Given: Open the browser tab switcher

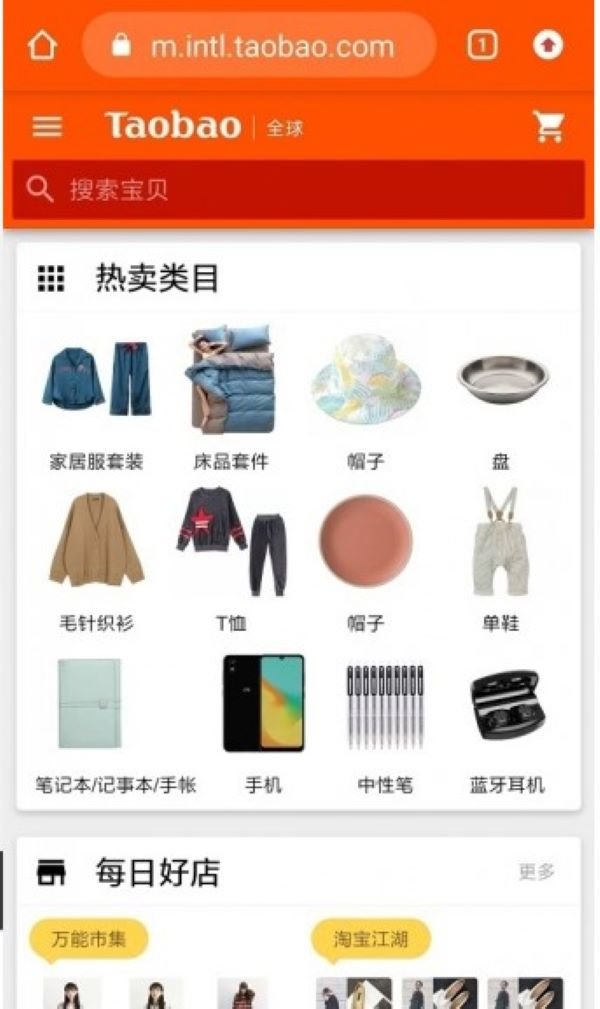Looking at the screenshot, I should [482, 45].
